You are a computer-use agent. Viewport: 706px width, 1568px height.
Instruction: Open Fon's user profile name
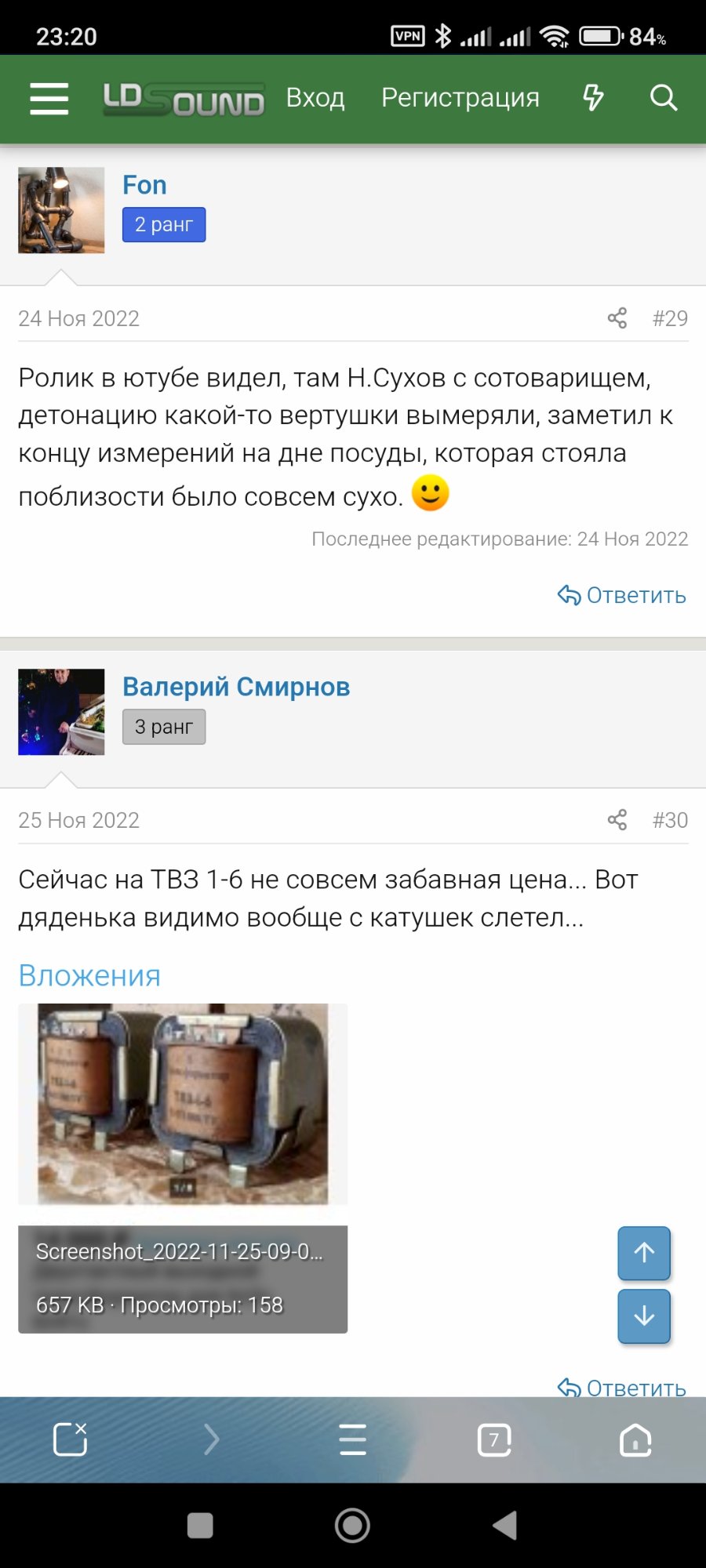coord(144,185)
